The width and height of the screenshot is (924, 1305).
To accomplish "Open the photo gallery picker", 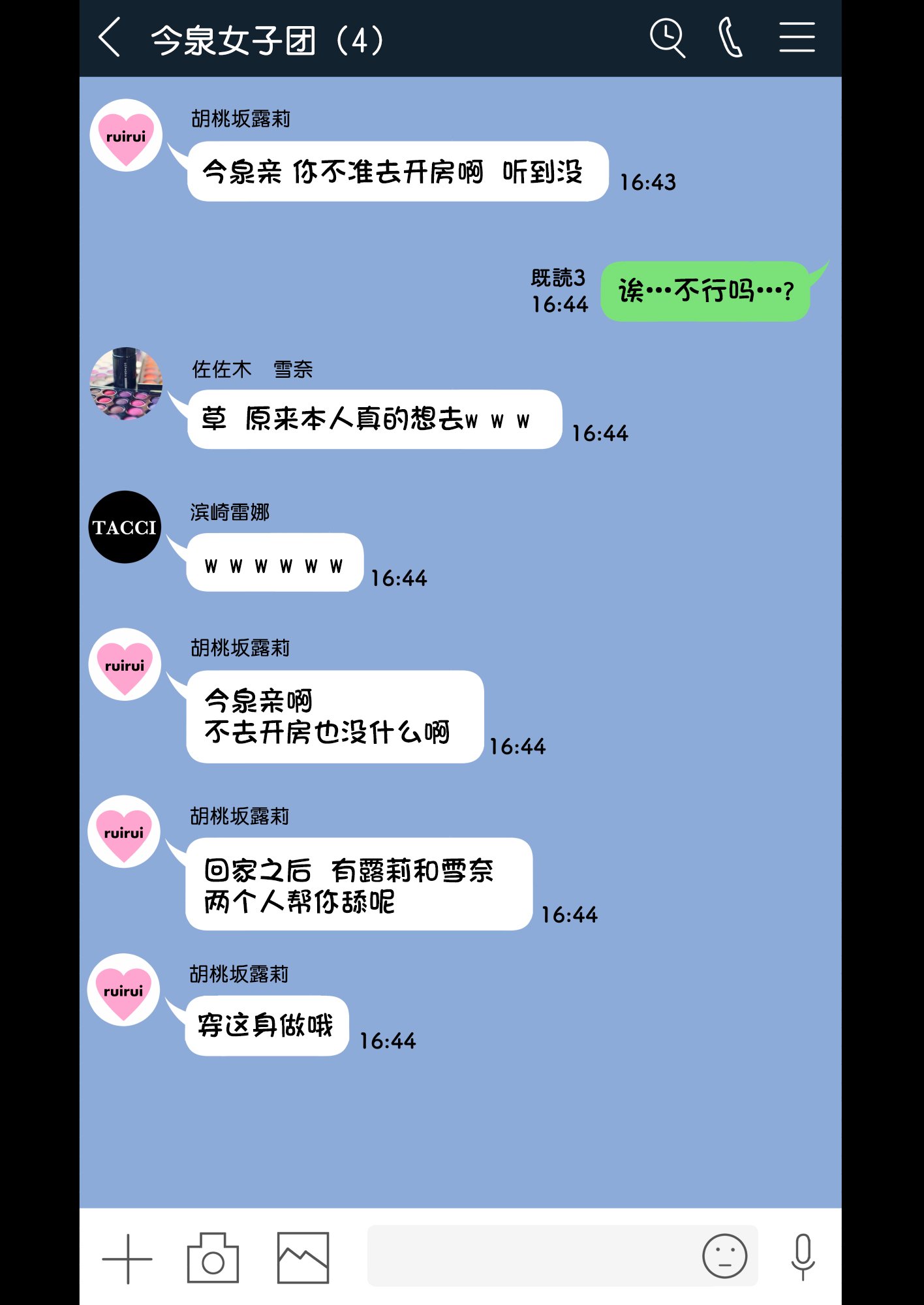I will [303, 1258].
